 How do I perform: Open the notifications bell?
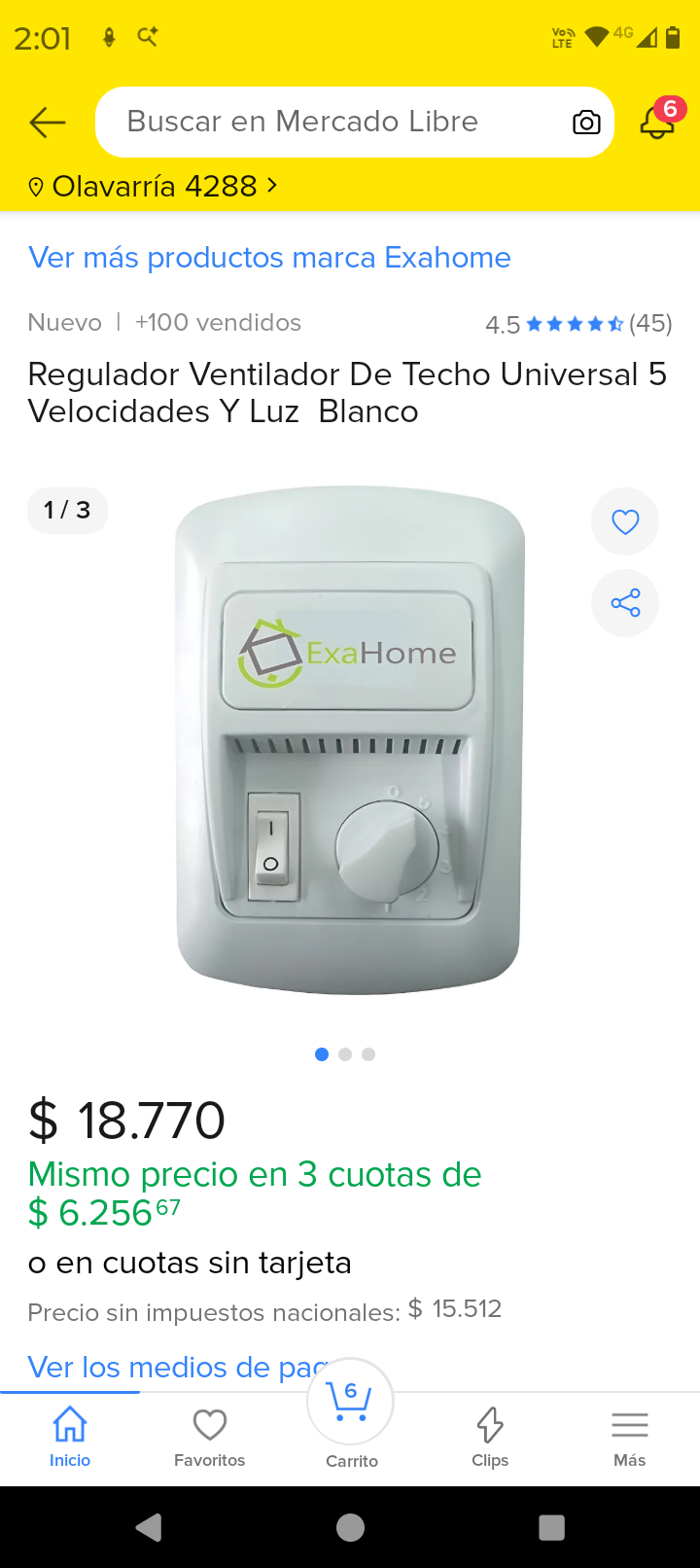(x=658, y=123)
